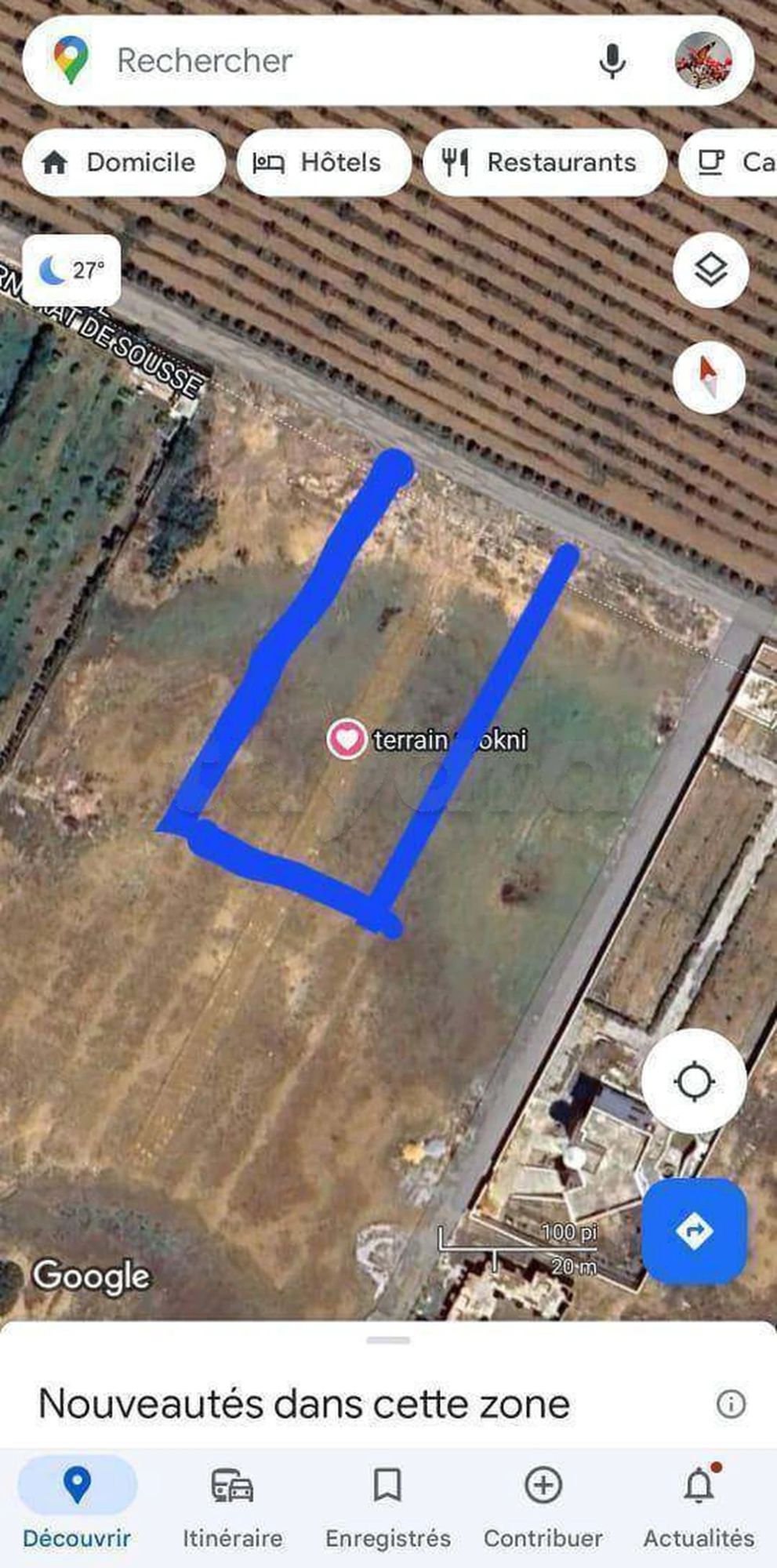
Task: Select the Domicile chip
Action: pos(124,162)
